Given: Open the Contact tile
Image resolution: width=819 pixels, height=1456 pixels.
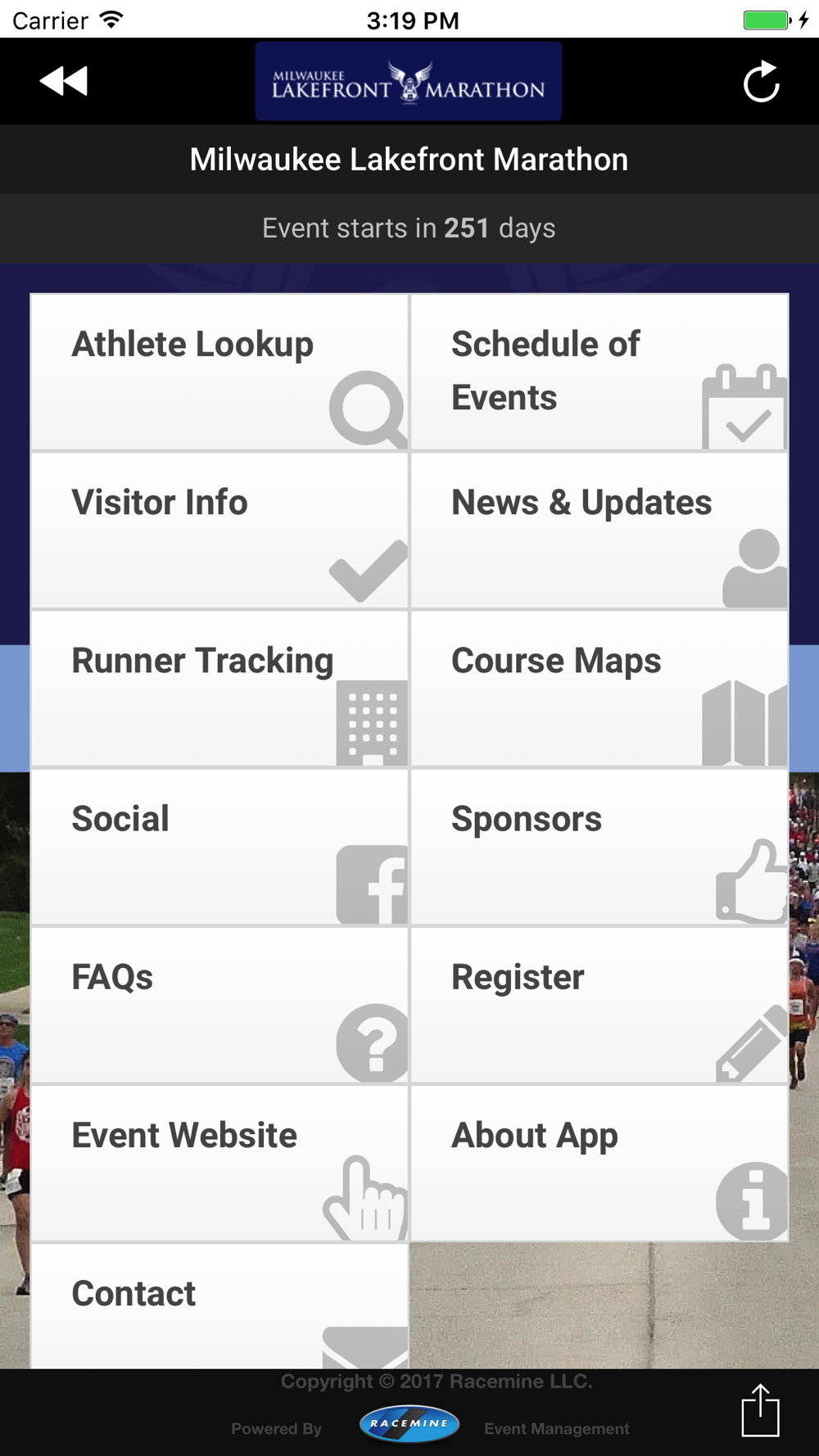Looking at the screenshot, I should tap(219, 1306).
